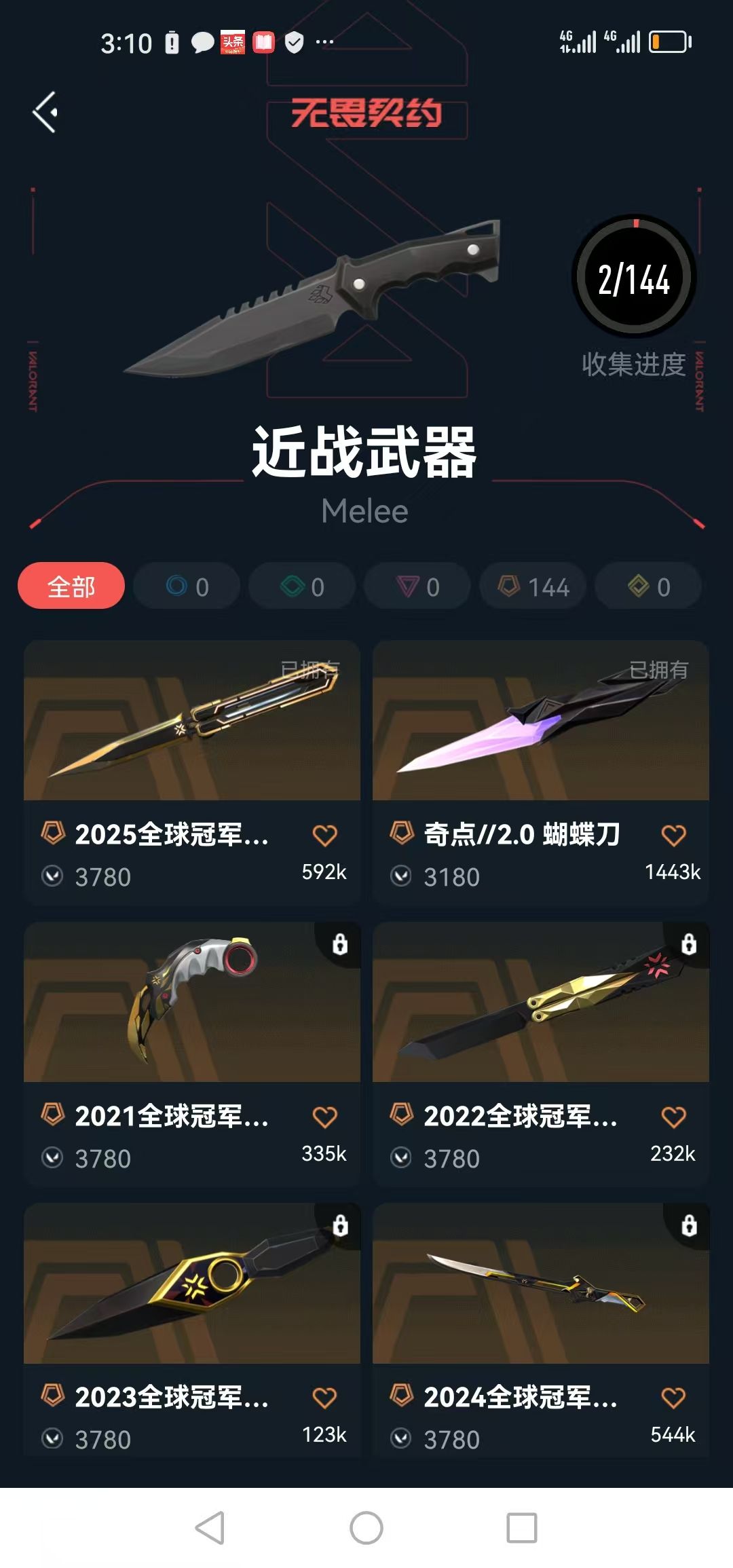Open the 2024全球冠军 blade card
The height and width of the screenshot is (1568, 733).
[541, 1284]
